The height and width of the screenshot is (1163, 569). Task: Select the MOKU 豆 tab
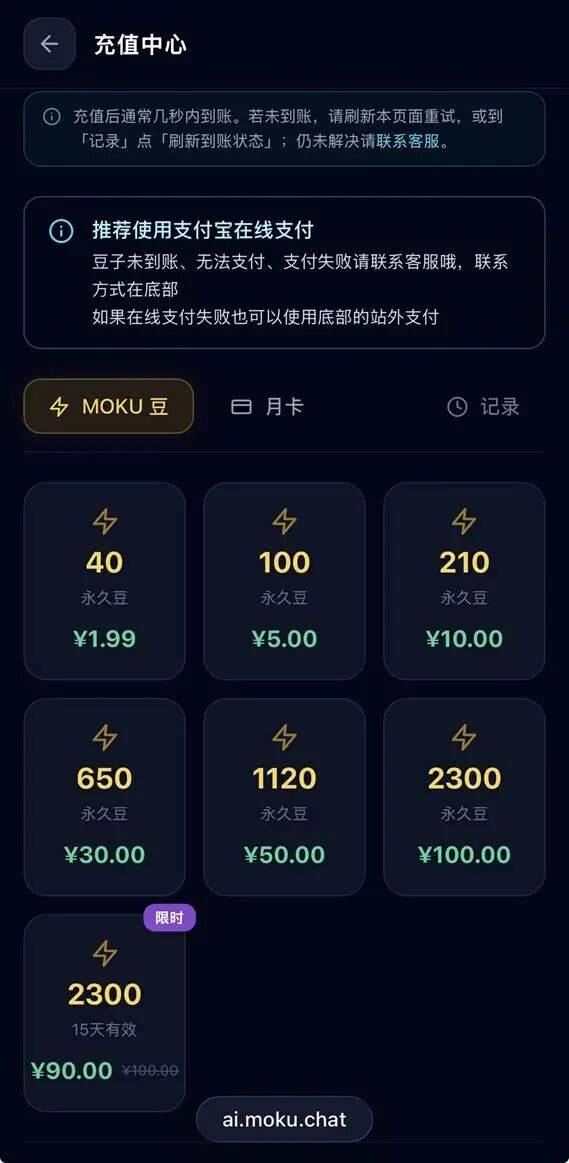pos(108,406)
